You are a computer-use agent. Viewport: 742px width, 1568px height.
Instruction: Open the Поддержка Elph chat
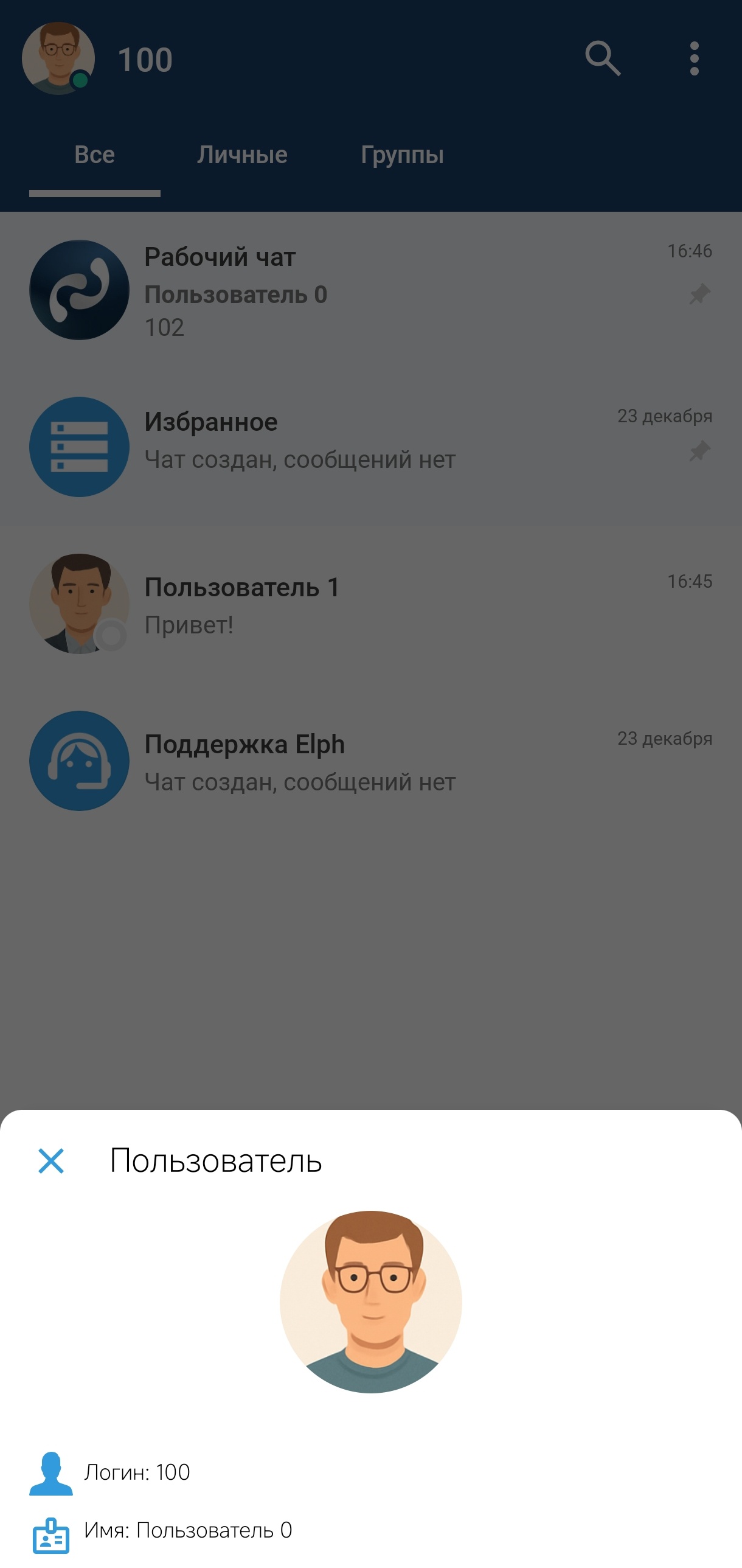(370, 761)
